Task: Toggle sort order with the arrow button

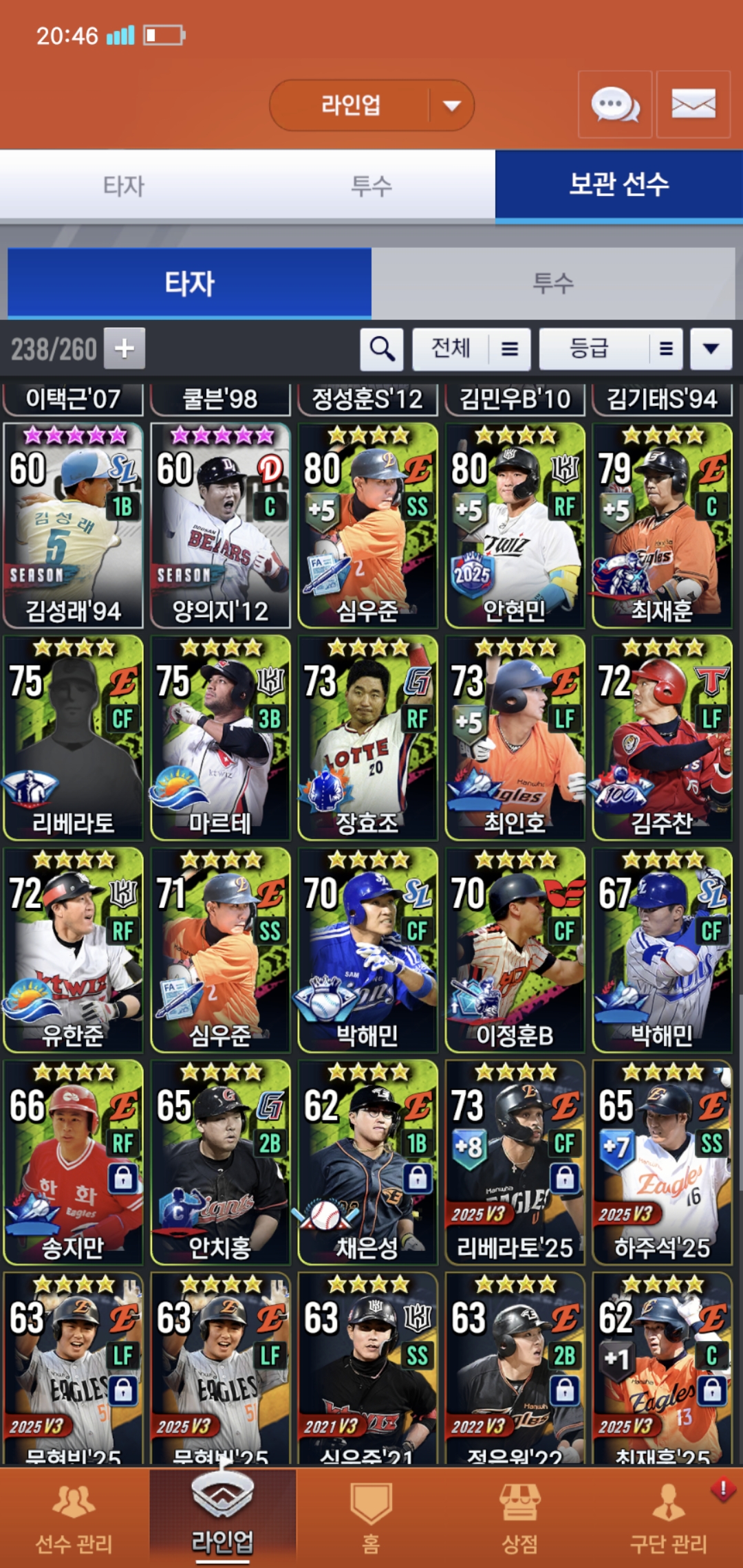Action: 711,349
